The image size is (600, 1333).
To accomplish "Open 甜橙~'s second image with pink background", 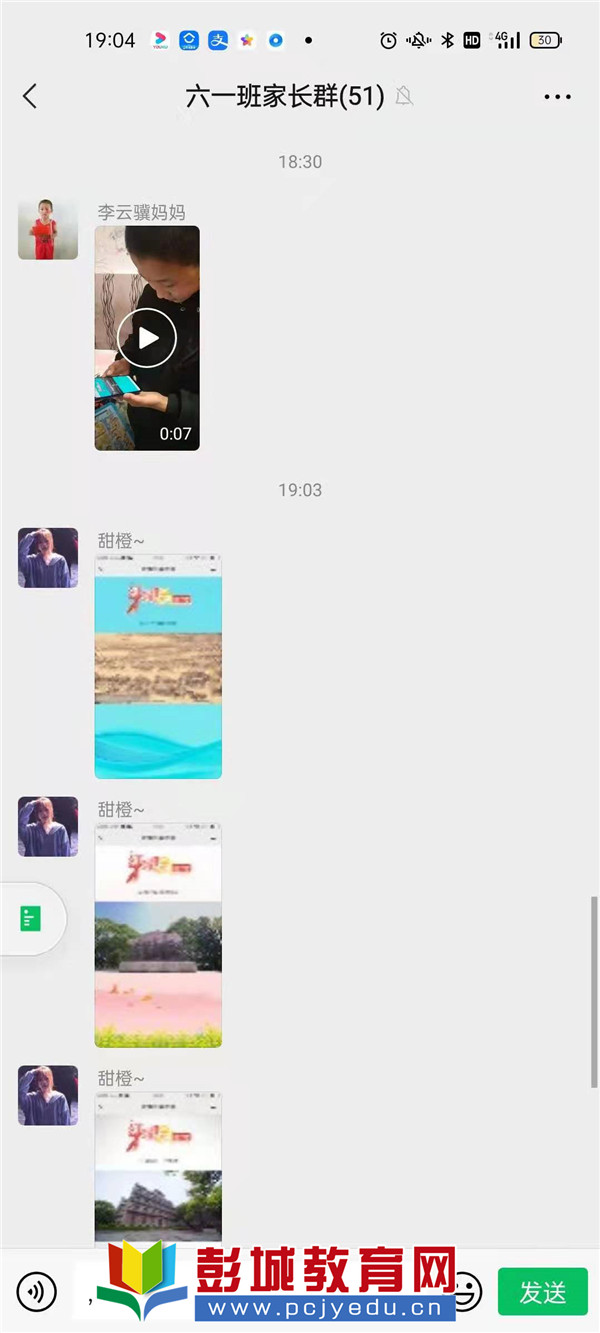I will coord(158,935).
